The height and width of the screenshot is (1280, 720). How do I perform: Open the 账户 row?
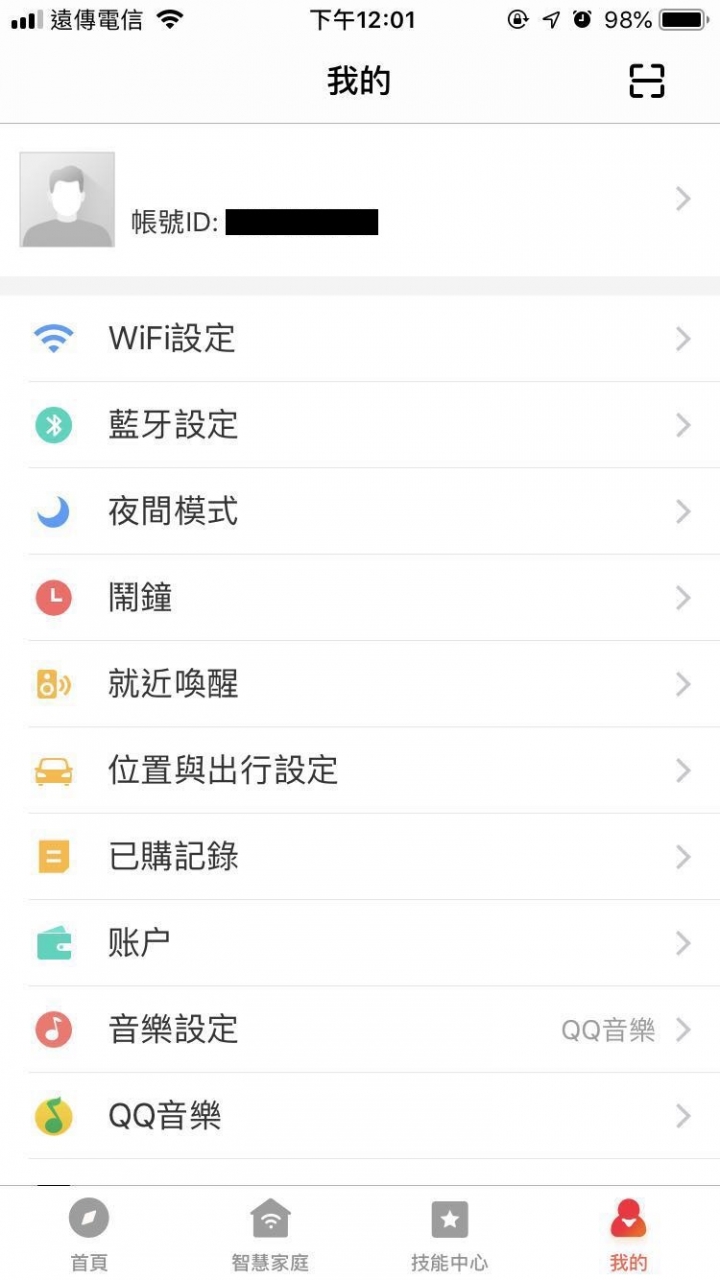[x=360, y=943]
